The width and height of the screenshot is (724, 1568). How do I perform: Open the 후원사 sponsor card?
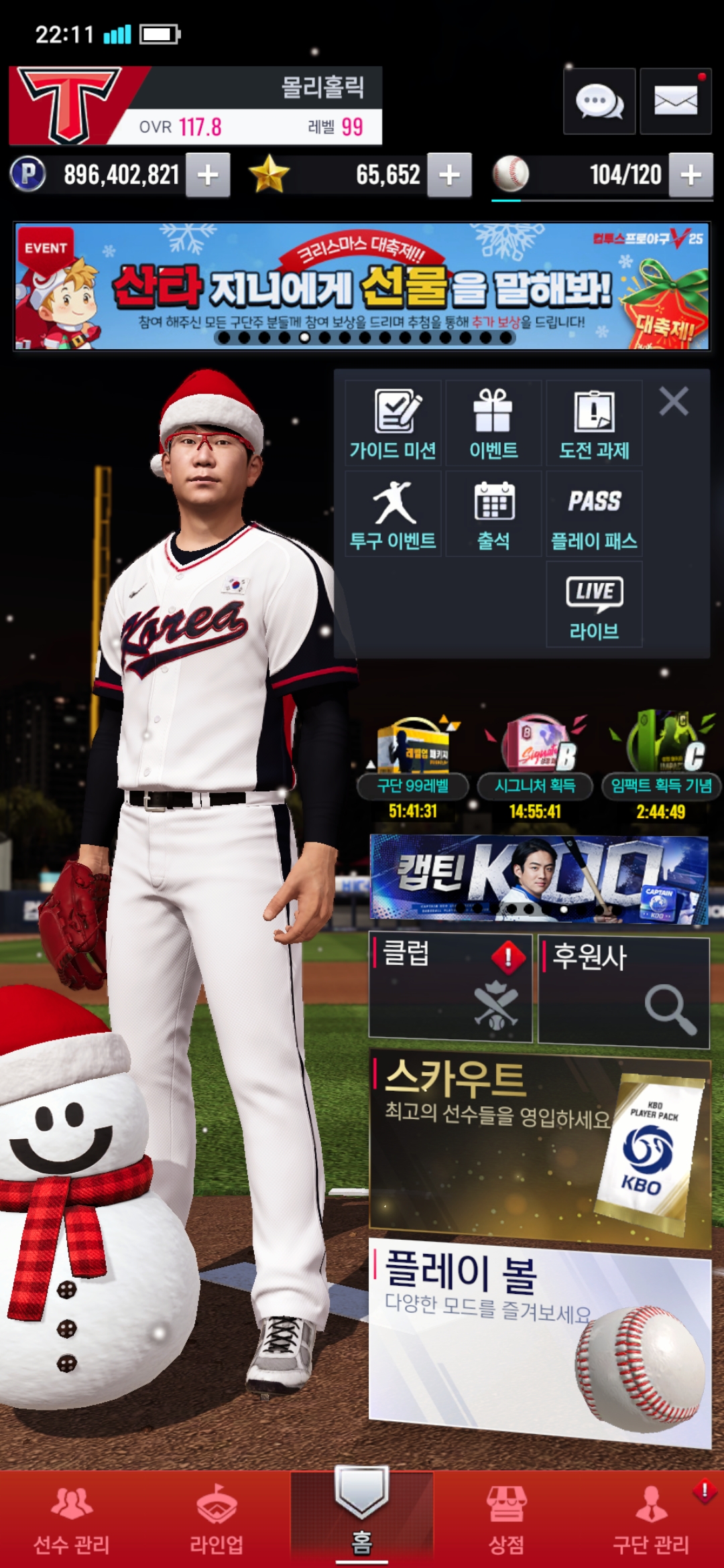(x=623, y=990)
